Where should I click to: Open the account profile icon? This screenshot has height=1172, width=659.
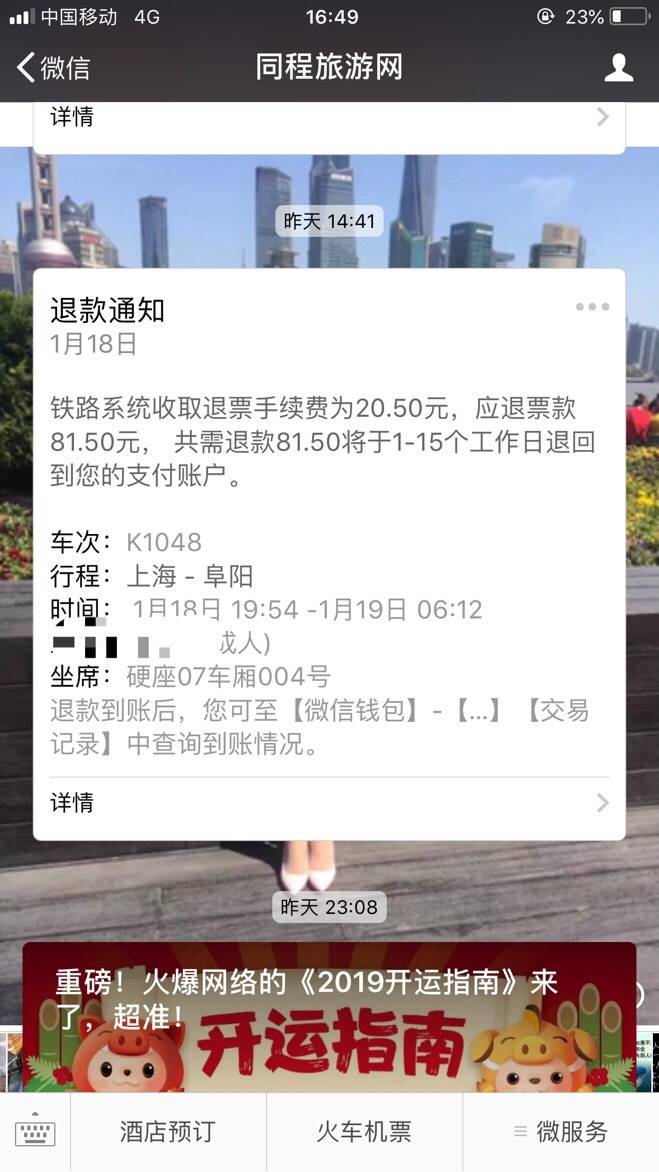[619, 68]
